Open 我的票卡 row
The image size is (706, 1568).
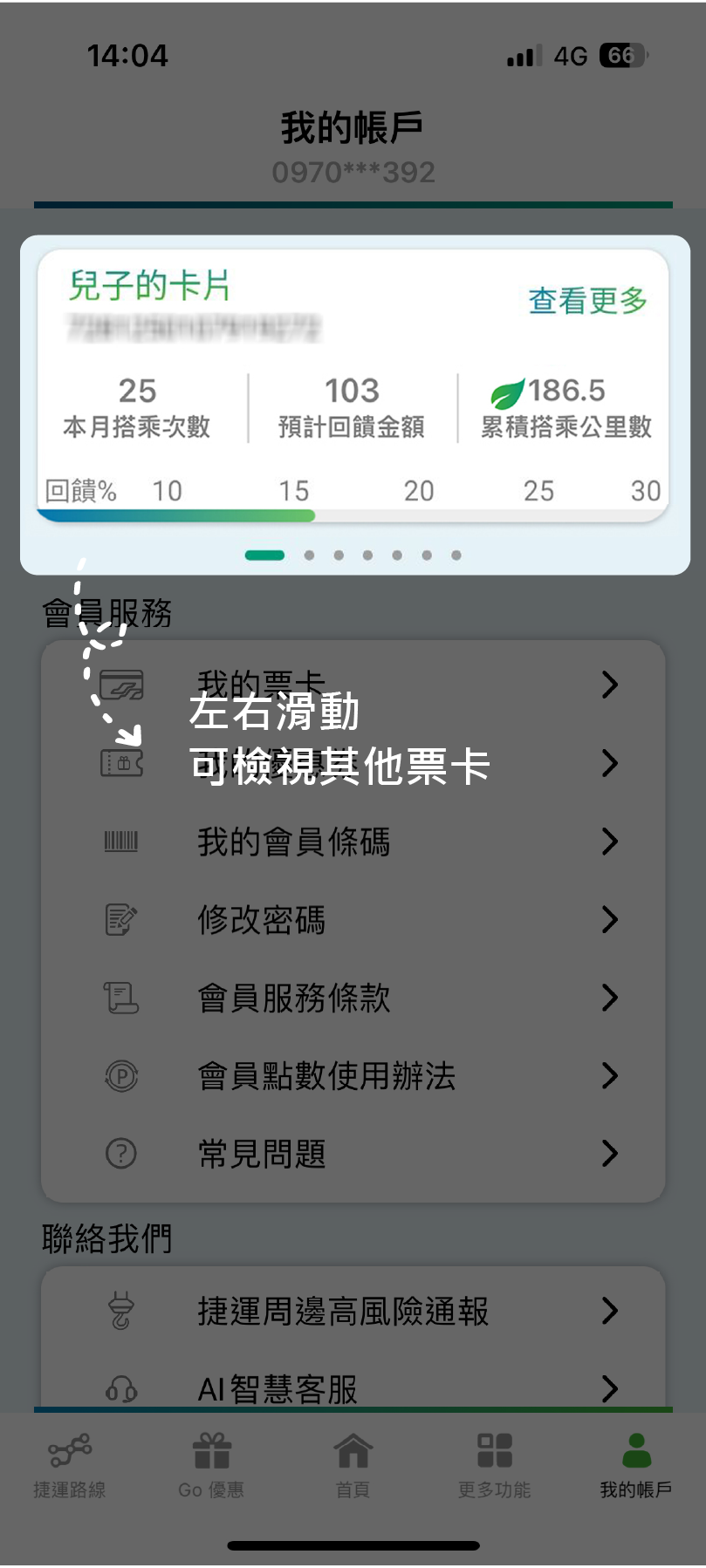coord(353,685)
